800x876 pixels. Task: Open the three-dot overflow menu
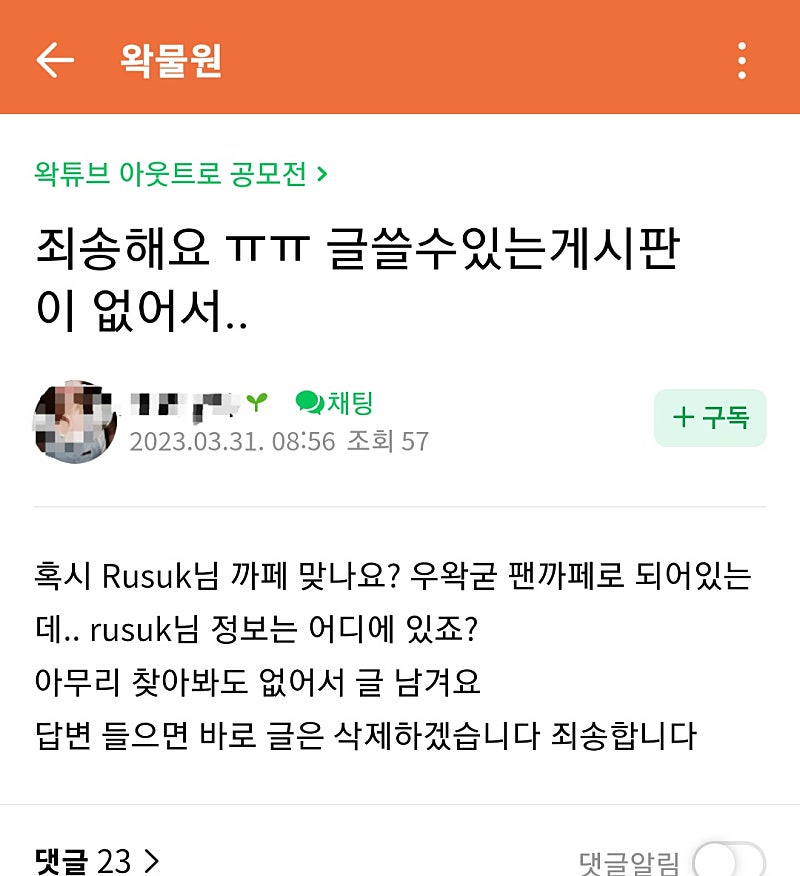click(x=741, y=60)
